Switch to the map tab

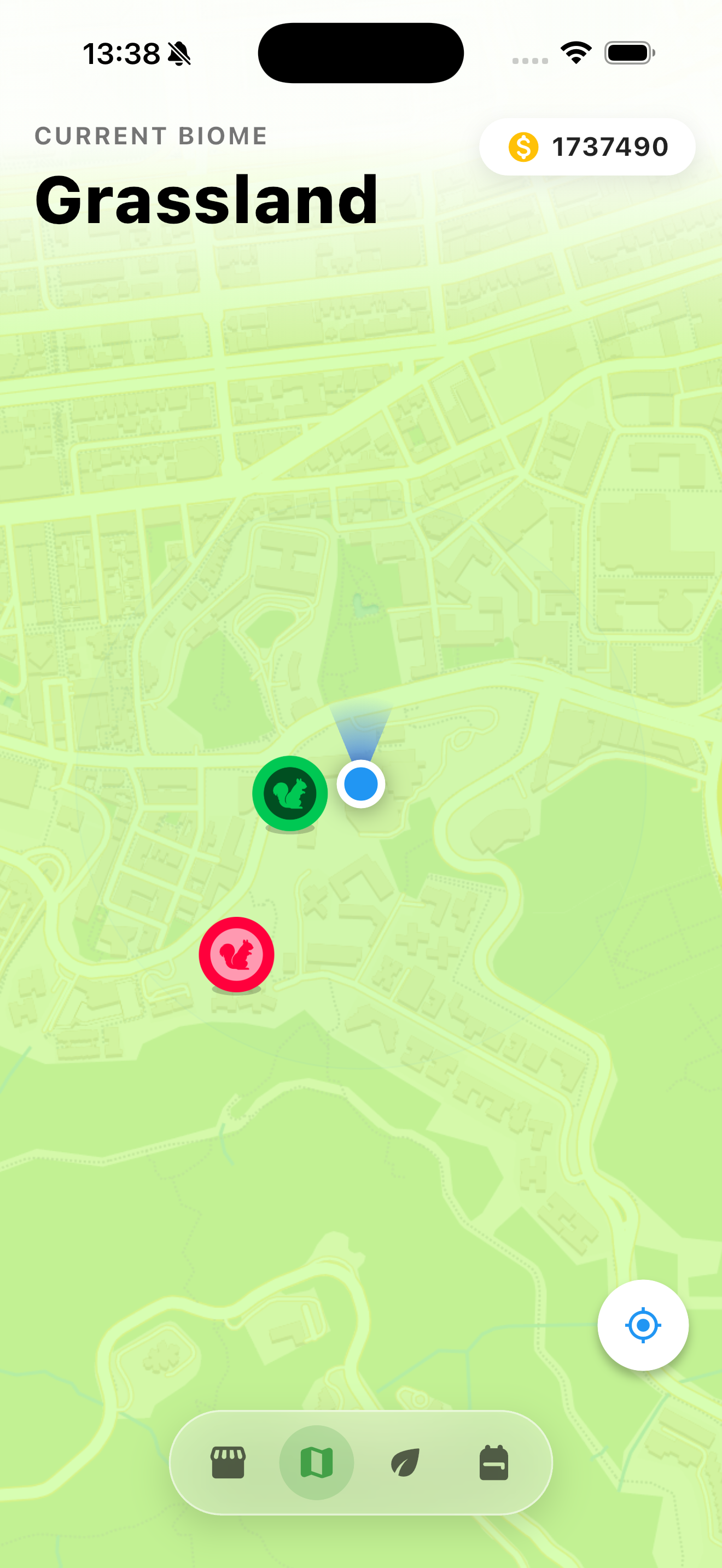pos(317,1462)
